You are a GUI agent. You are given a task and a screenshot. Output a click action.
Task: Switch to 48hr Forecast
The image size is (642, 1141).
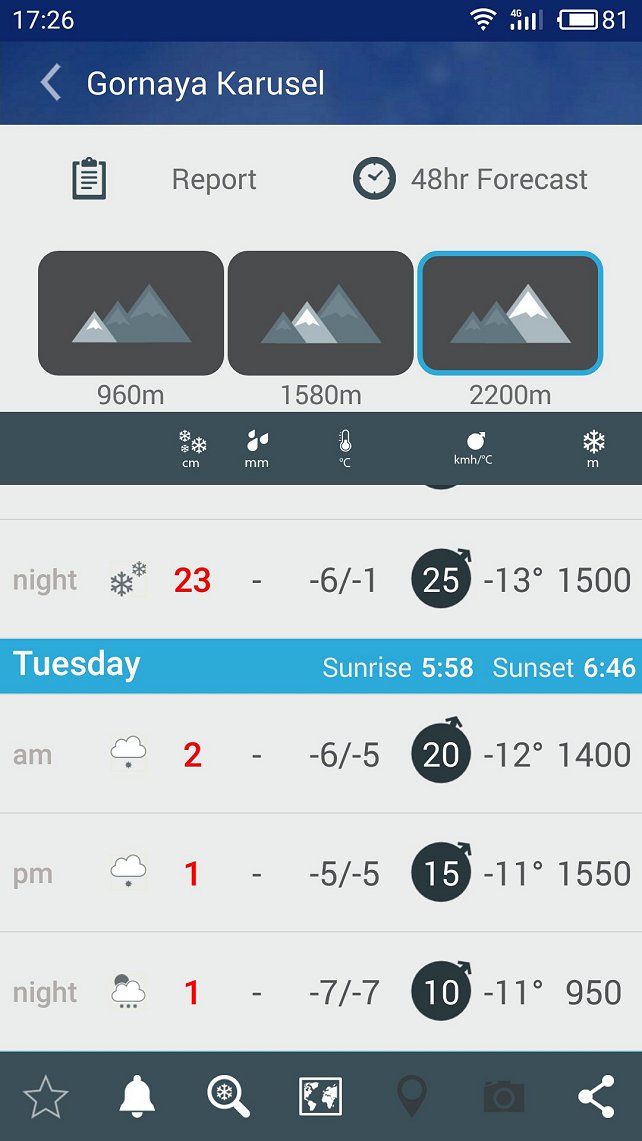point(470,180)
